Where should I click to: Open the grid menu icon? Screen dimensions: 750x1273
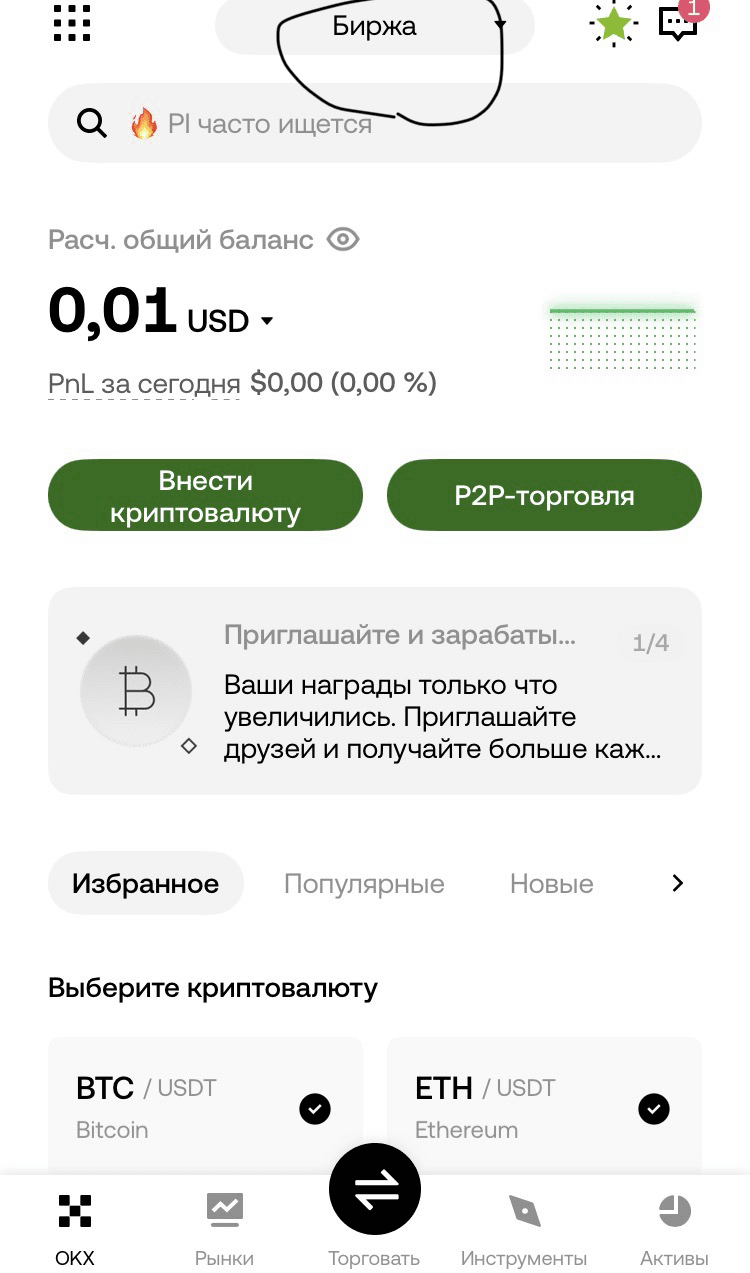pos(72,24)
